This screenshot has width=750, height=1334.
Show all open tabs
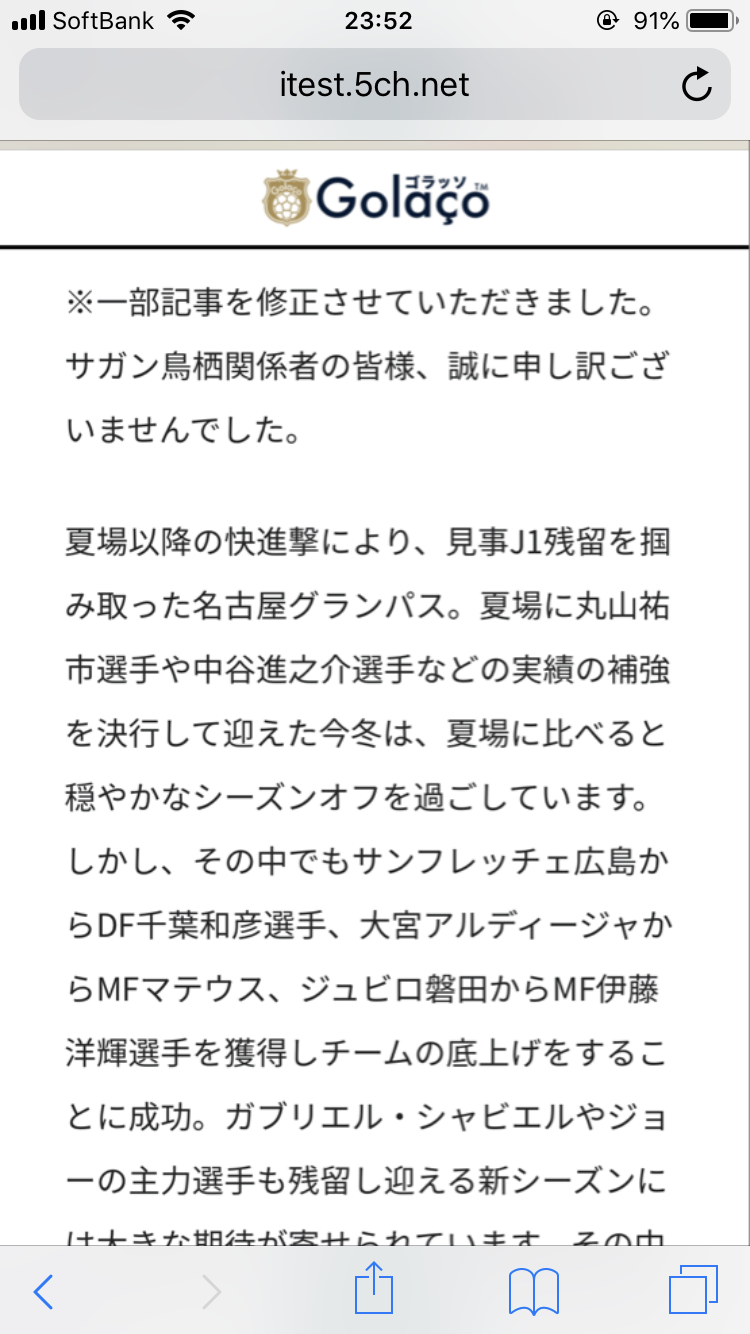[x=693, y=1291]
